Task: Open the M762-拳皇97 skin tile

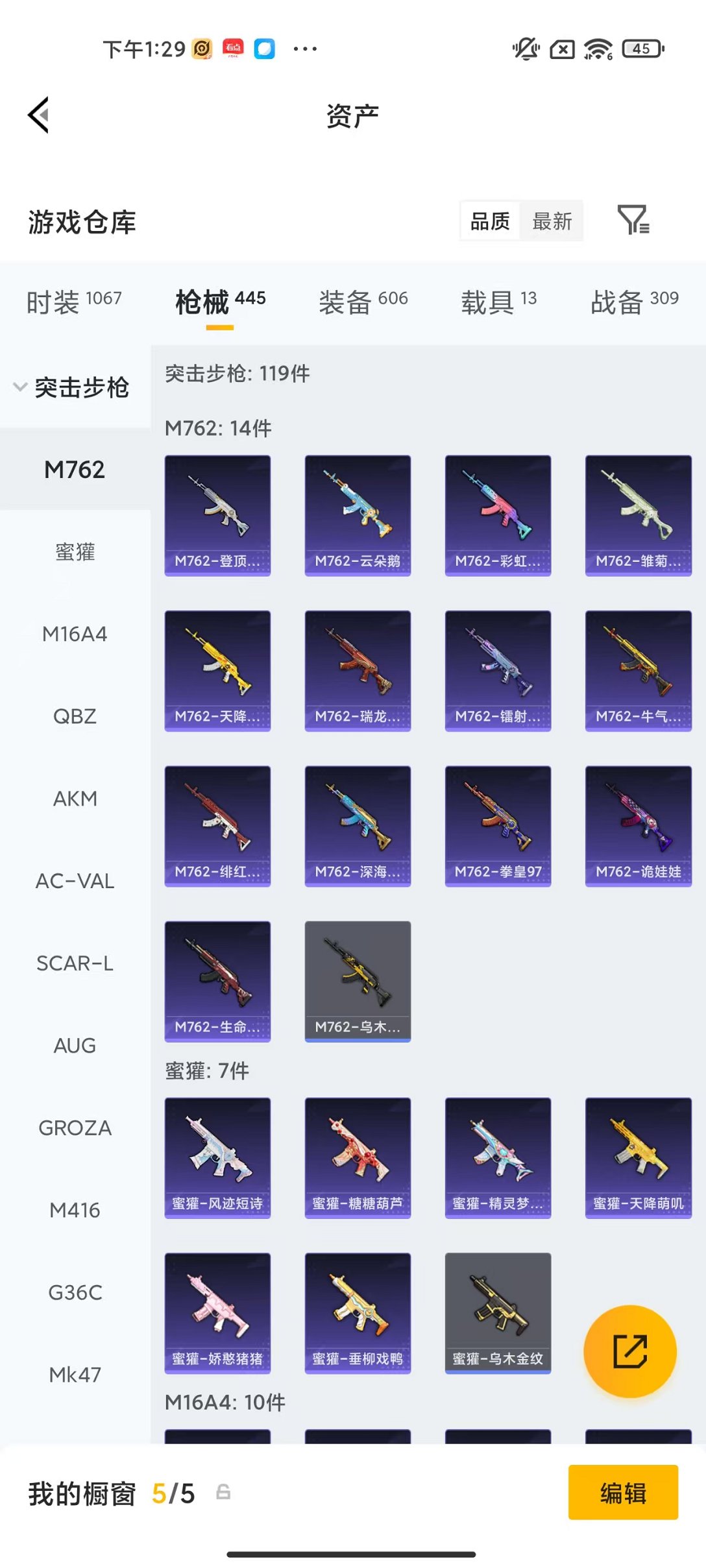Action: (x=498, y=826)
